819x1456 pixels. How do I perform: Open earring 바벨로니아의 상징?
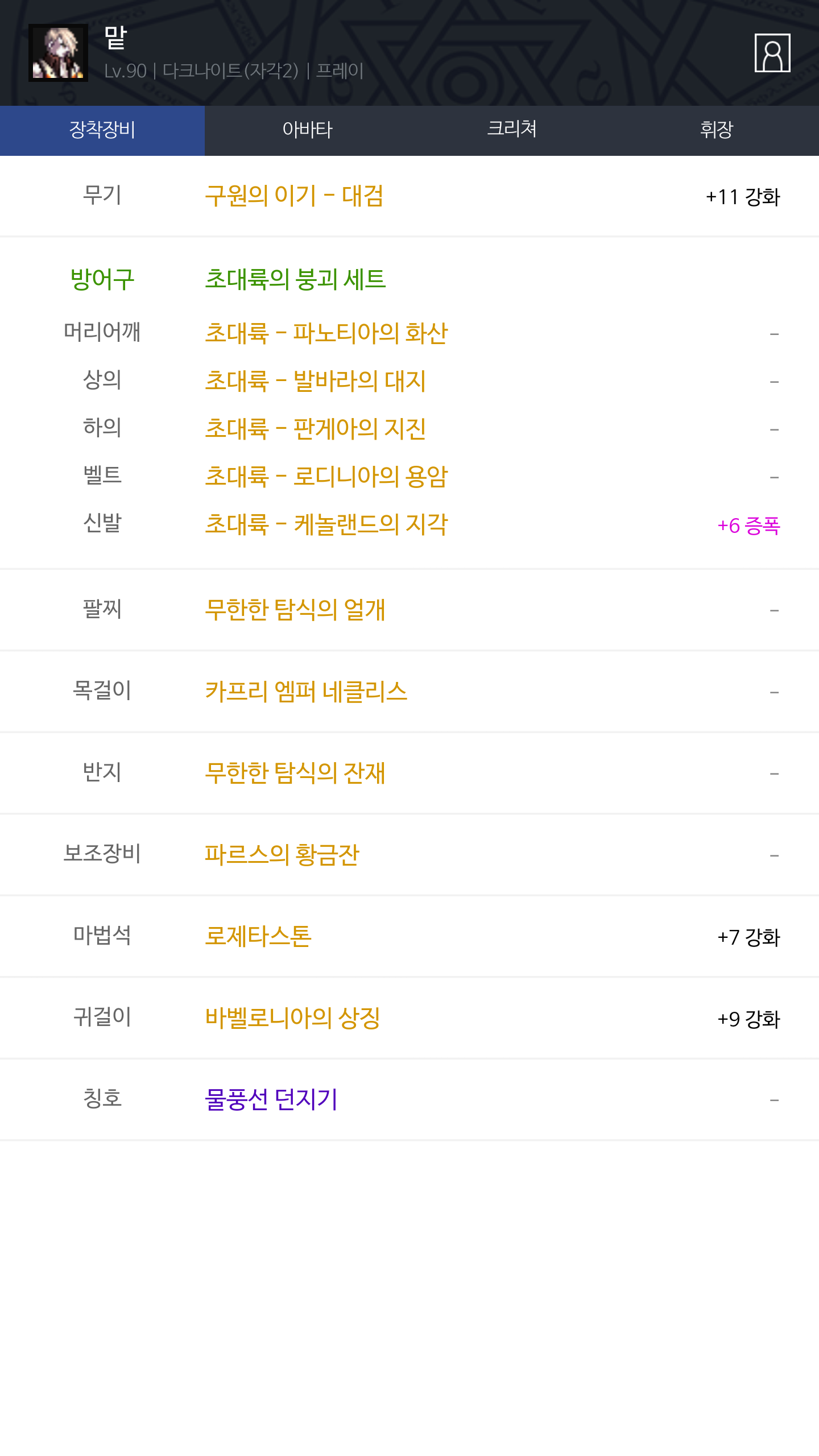pos(292,1018)
